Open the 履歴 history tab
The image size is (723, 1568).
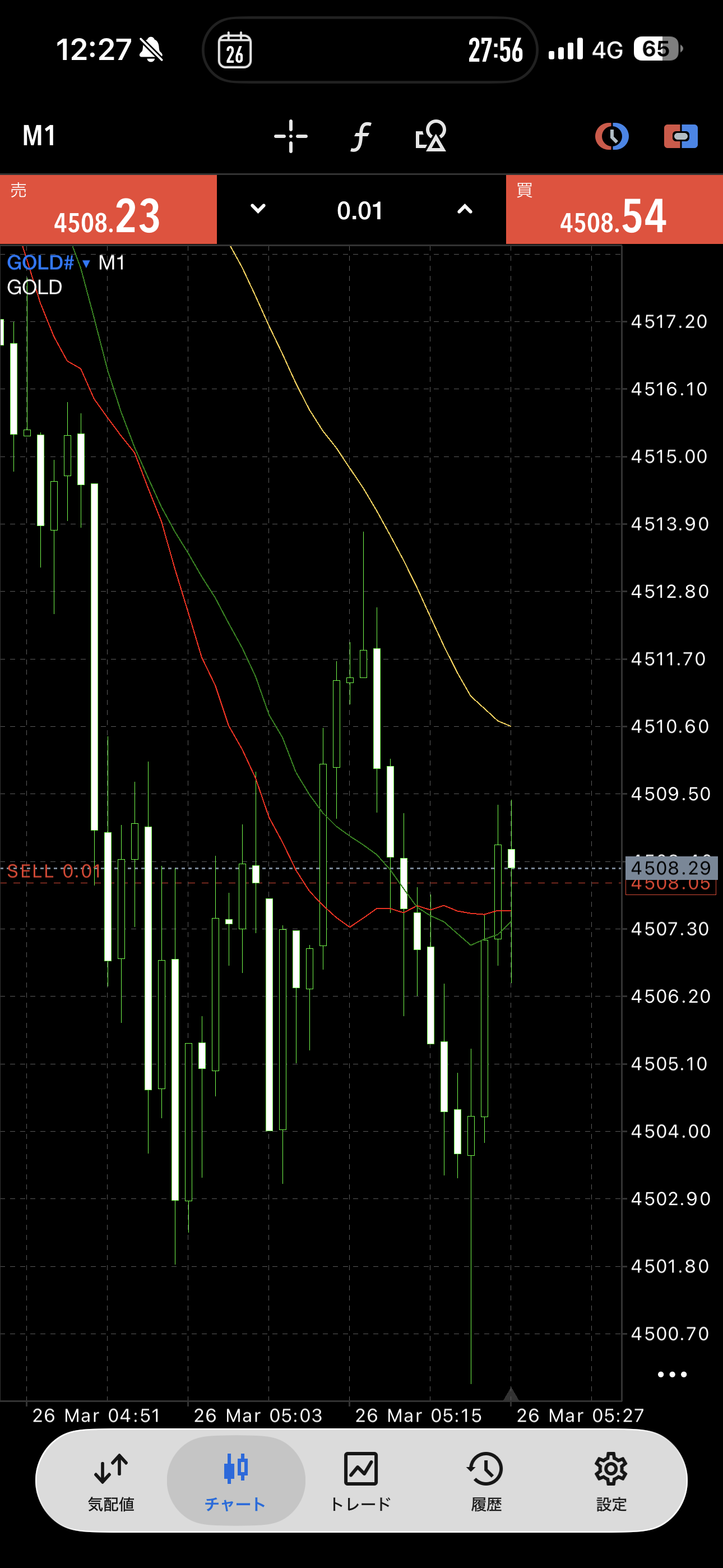(x=486, y=1479)
